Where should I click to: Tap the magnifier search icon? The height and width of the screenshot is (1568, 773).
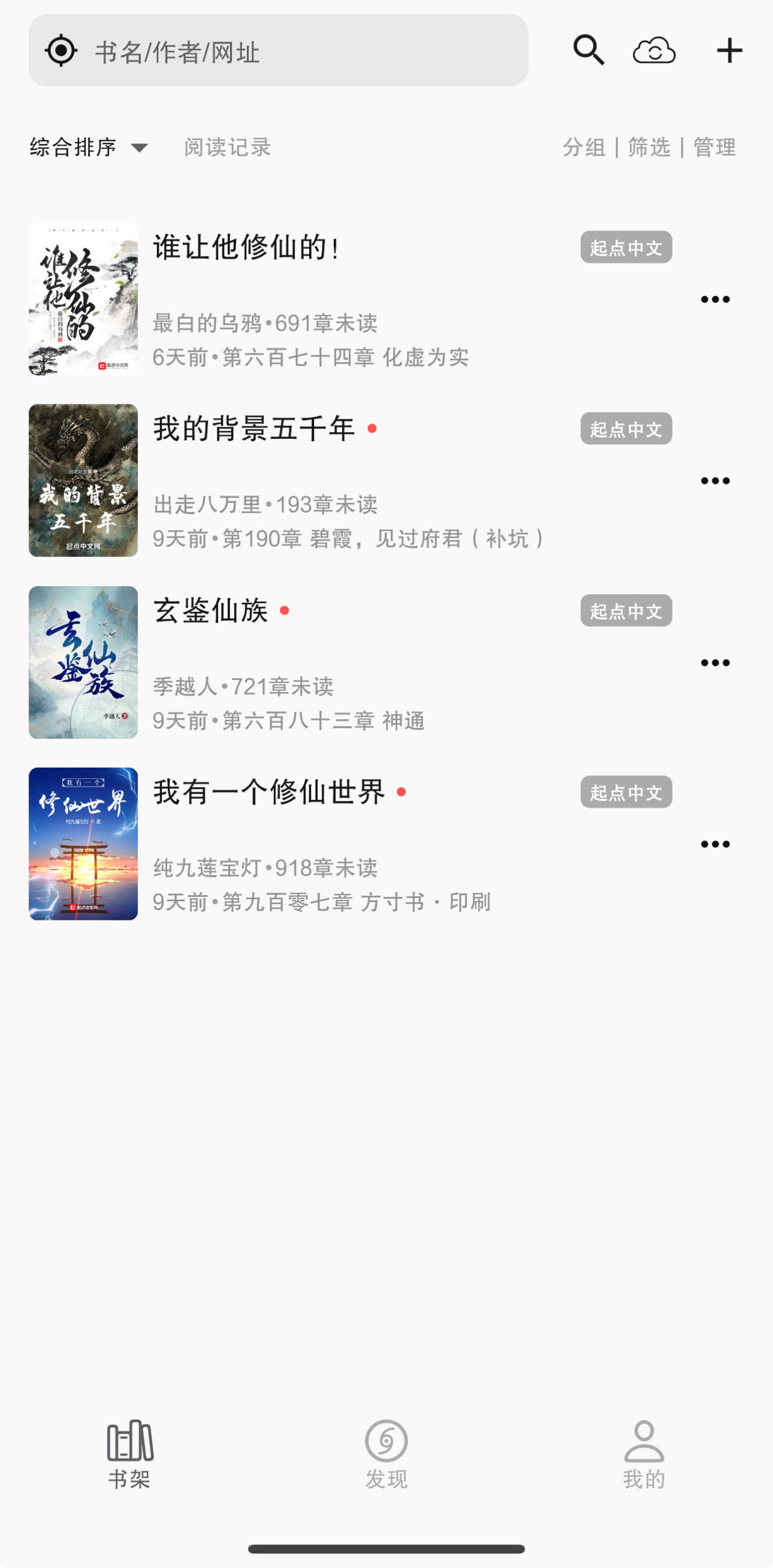588,50
